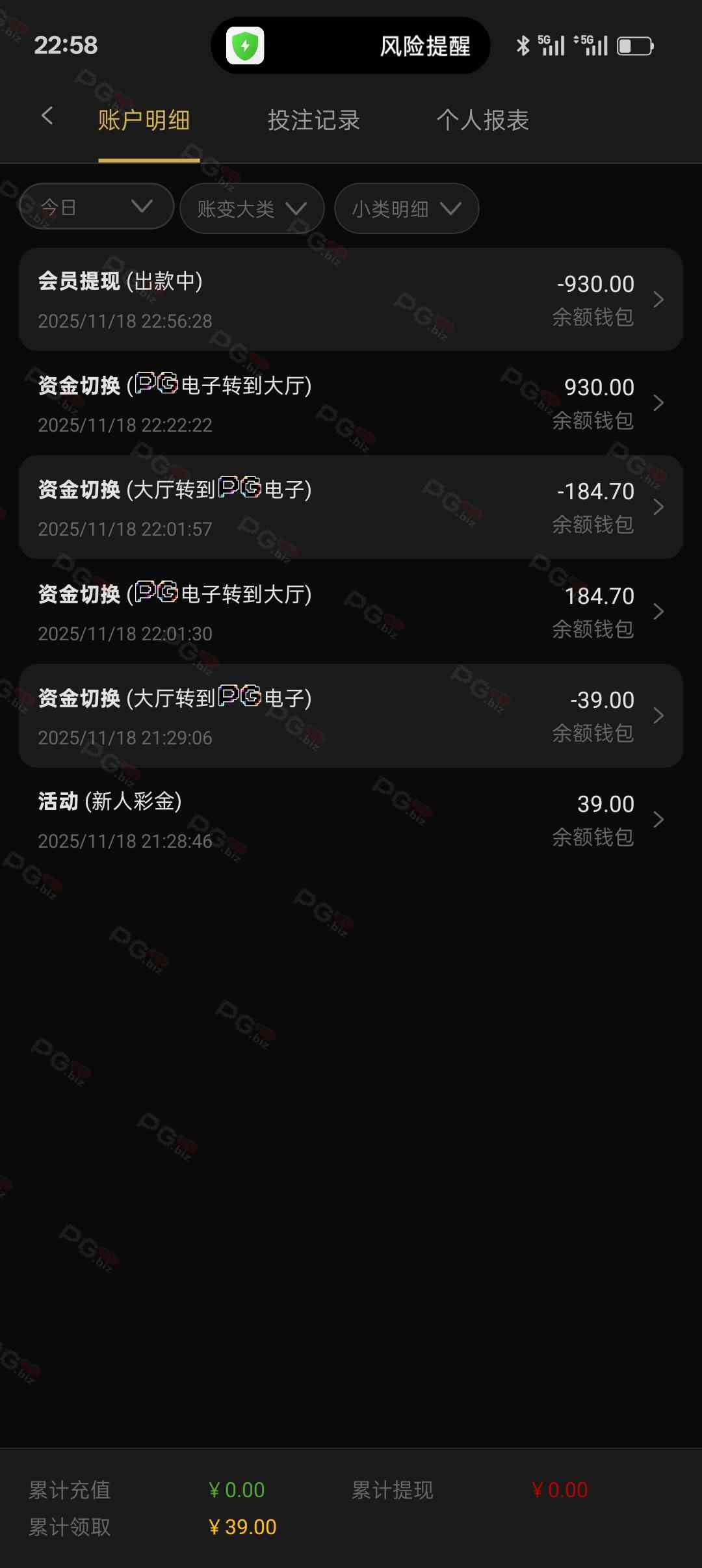Switch to the 个人报表 tab
The height and width of the screenshot is (1568, 702).
point(482,121)
